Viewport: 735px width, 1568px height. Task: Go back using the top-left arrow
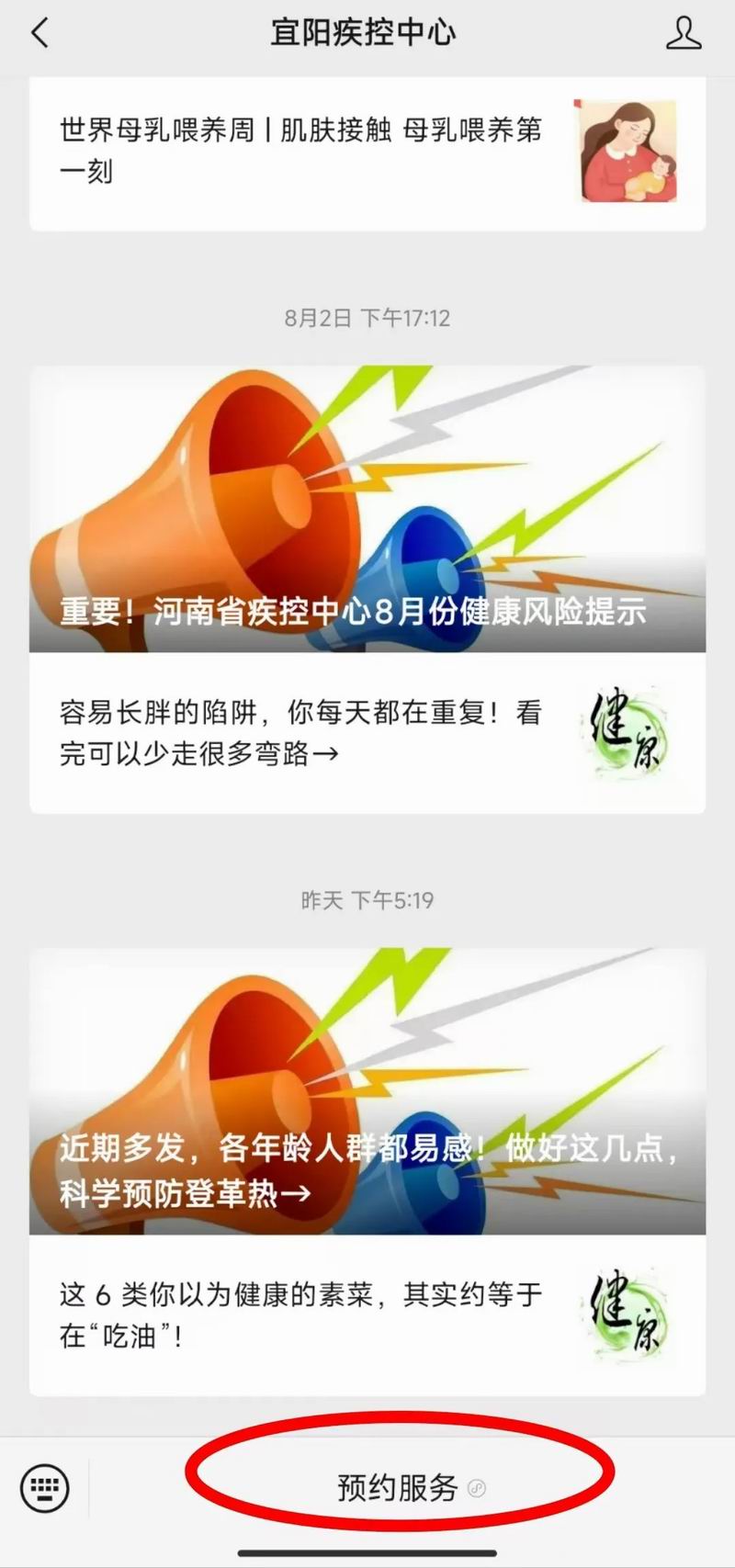point(40,34)
